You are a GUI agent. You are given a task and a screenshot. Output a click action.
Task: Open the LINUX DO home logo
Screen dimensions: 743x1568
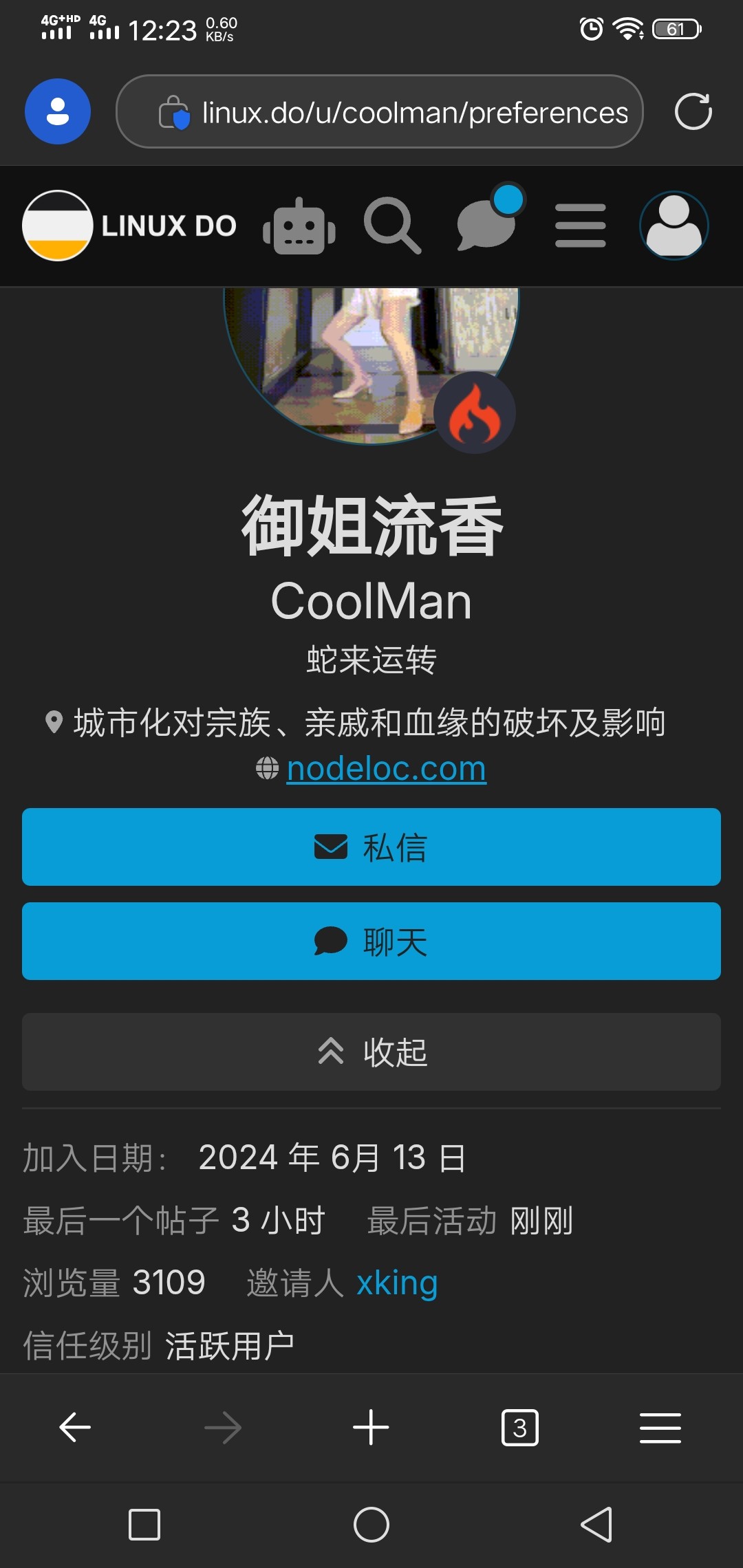[129, 226]
